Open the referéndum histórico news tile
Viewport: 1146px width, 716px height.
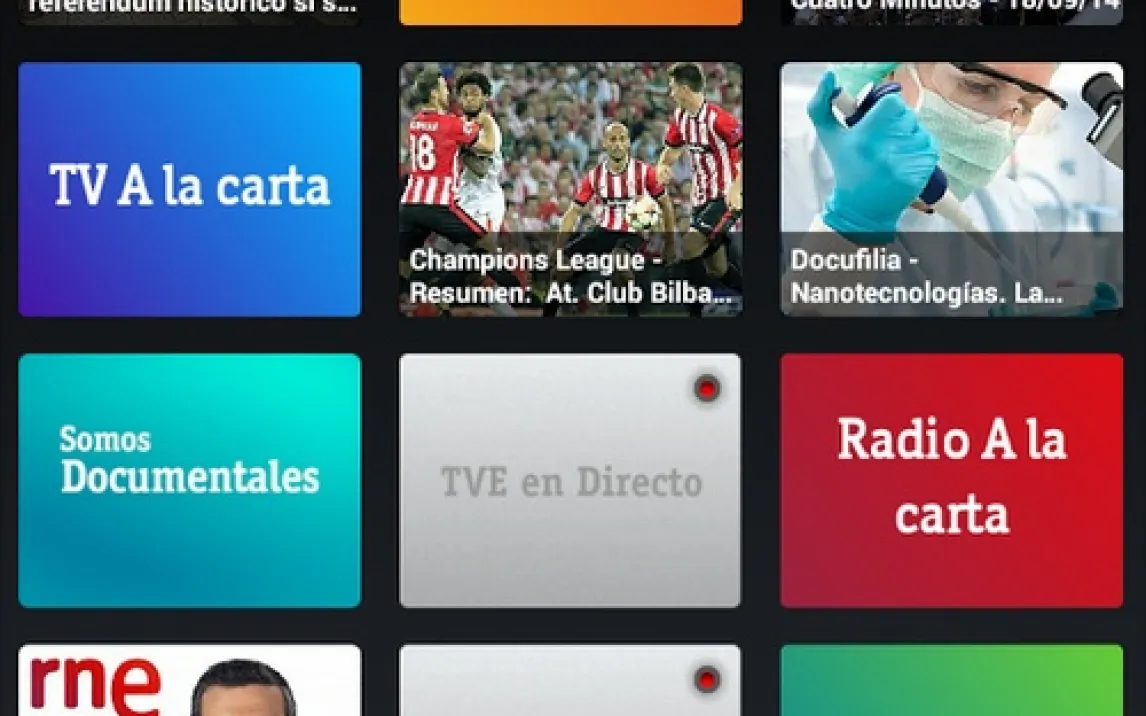click(x=189, y=11)
